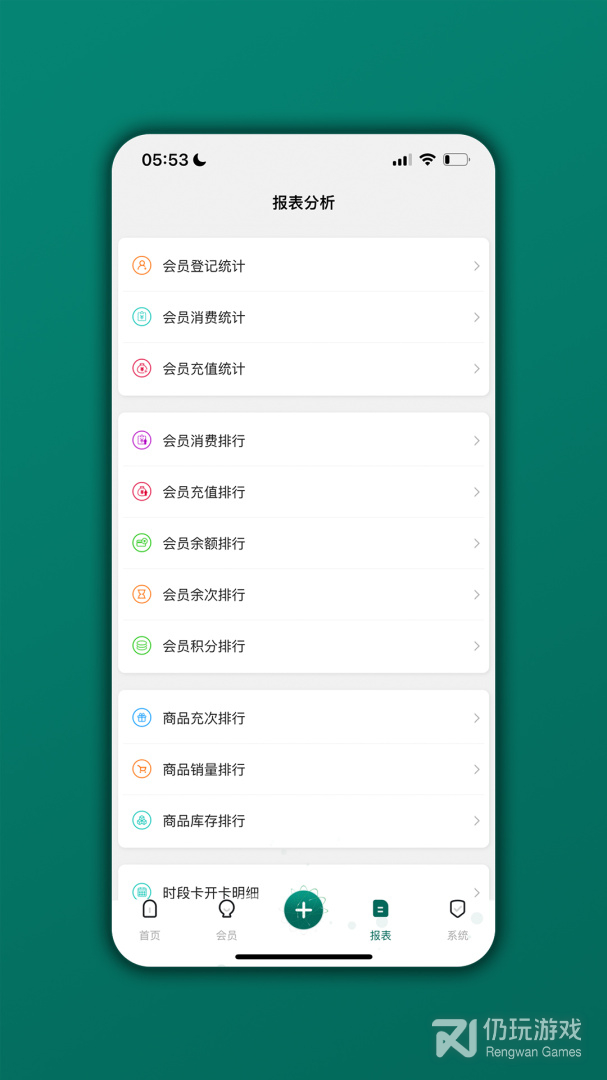View 会员余次排行
The height and width of the screenshot is (1080, 607).
pyautogui.click(x=303, y=595)
